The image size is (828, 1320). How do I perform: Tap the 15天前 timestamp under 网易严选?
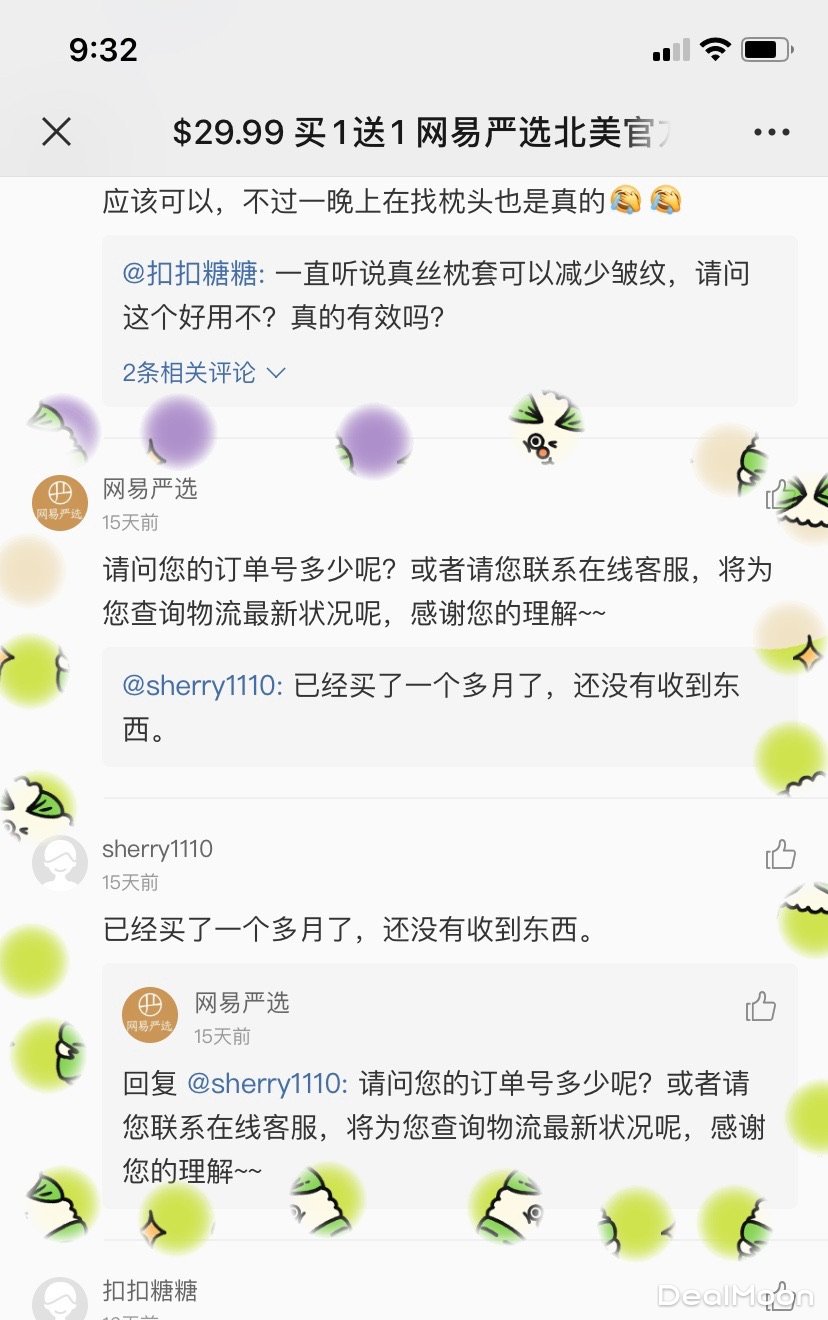(131, 522)
